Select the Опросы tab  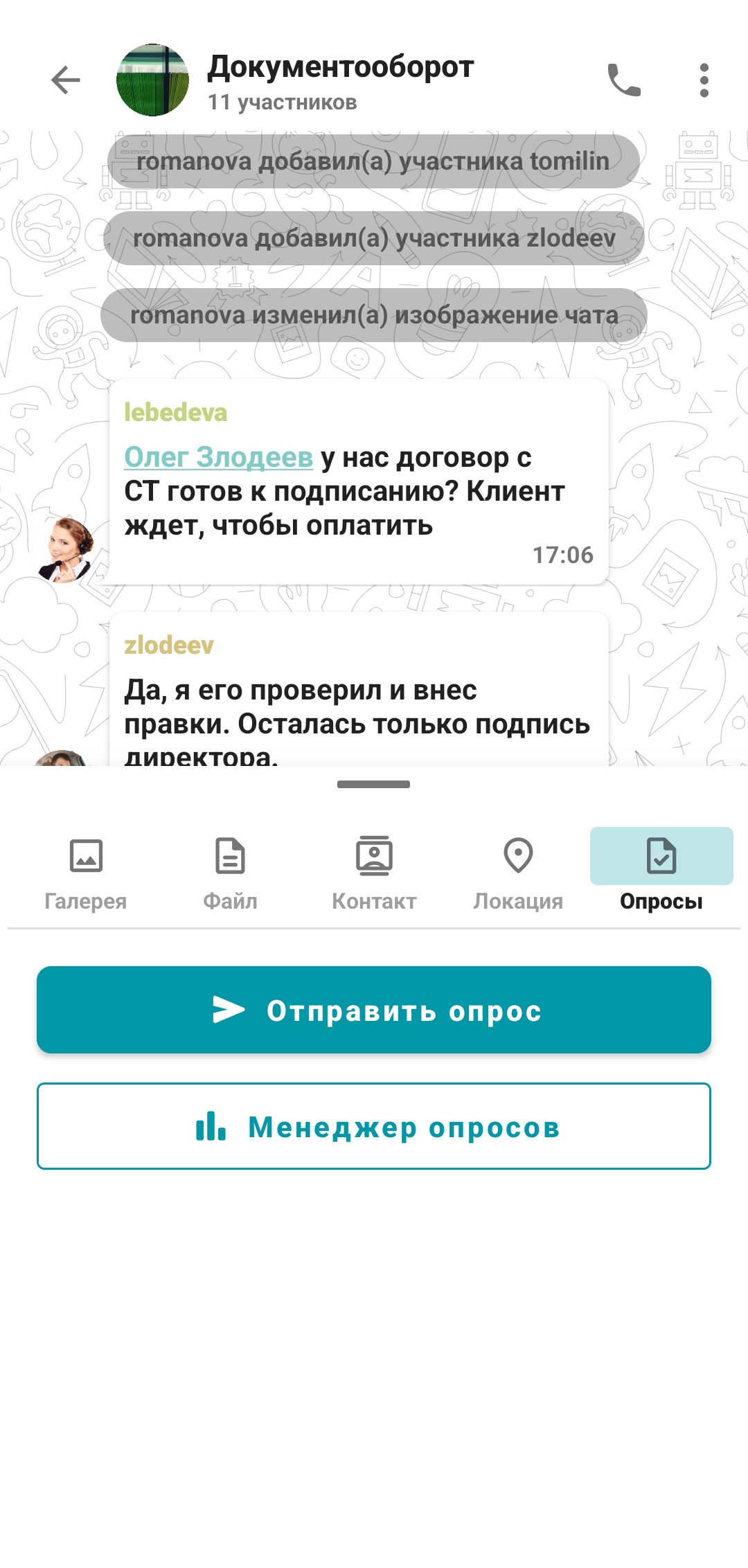[661, 873]
